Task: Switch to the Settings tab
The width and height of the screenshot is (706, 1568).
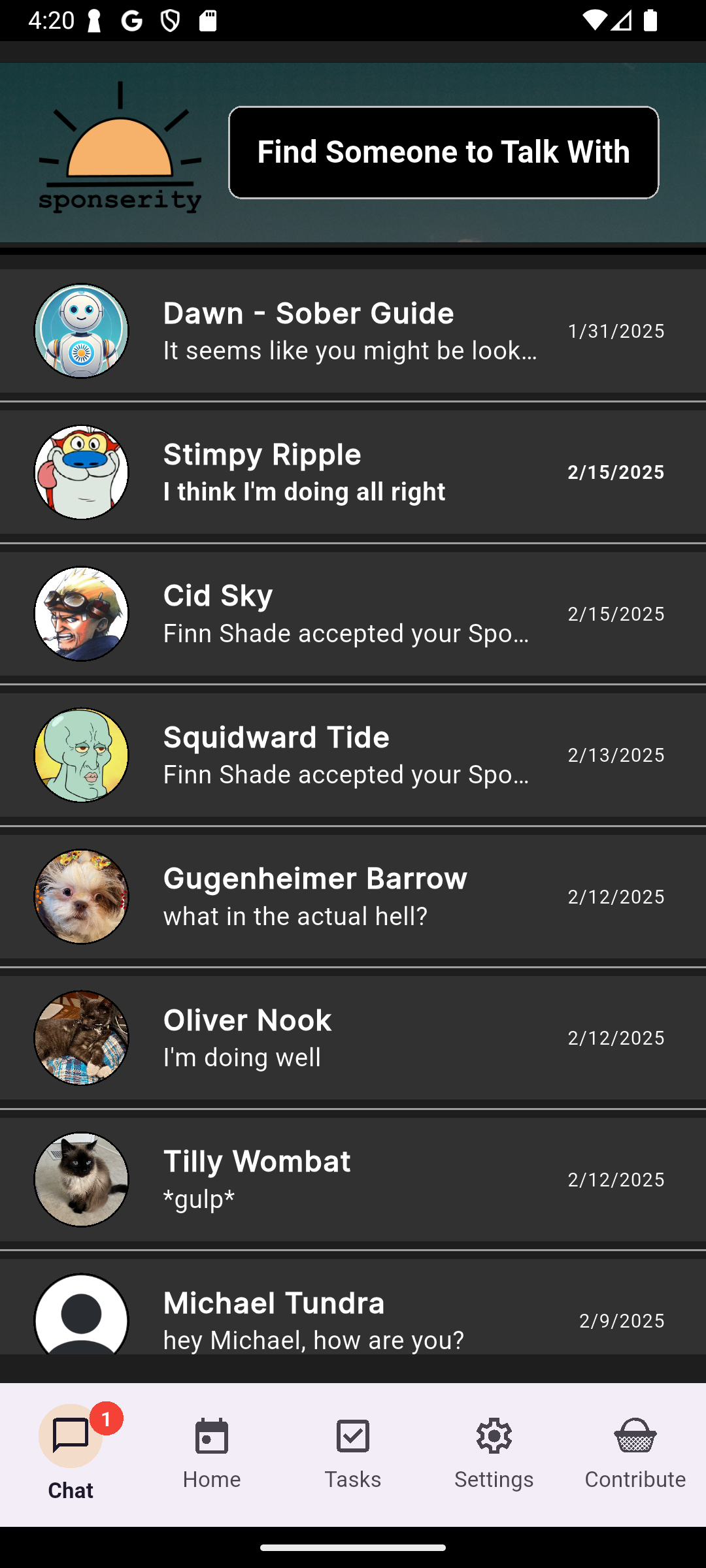Action: tap(494, 1454)
